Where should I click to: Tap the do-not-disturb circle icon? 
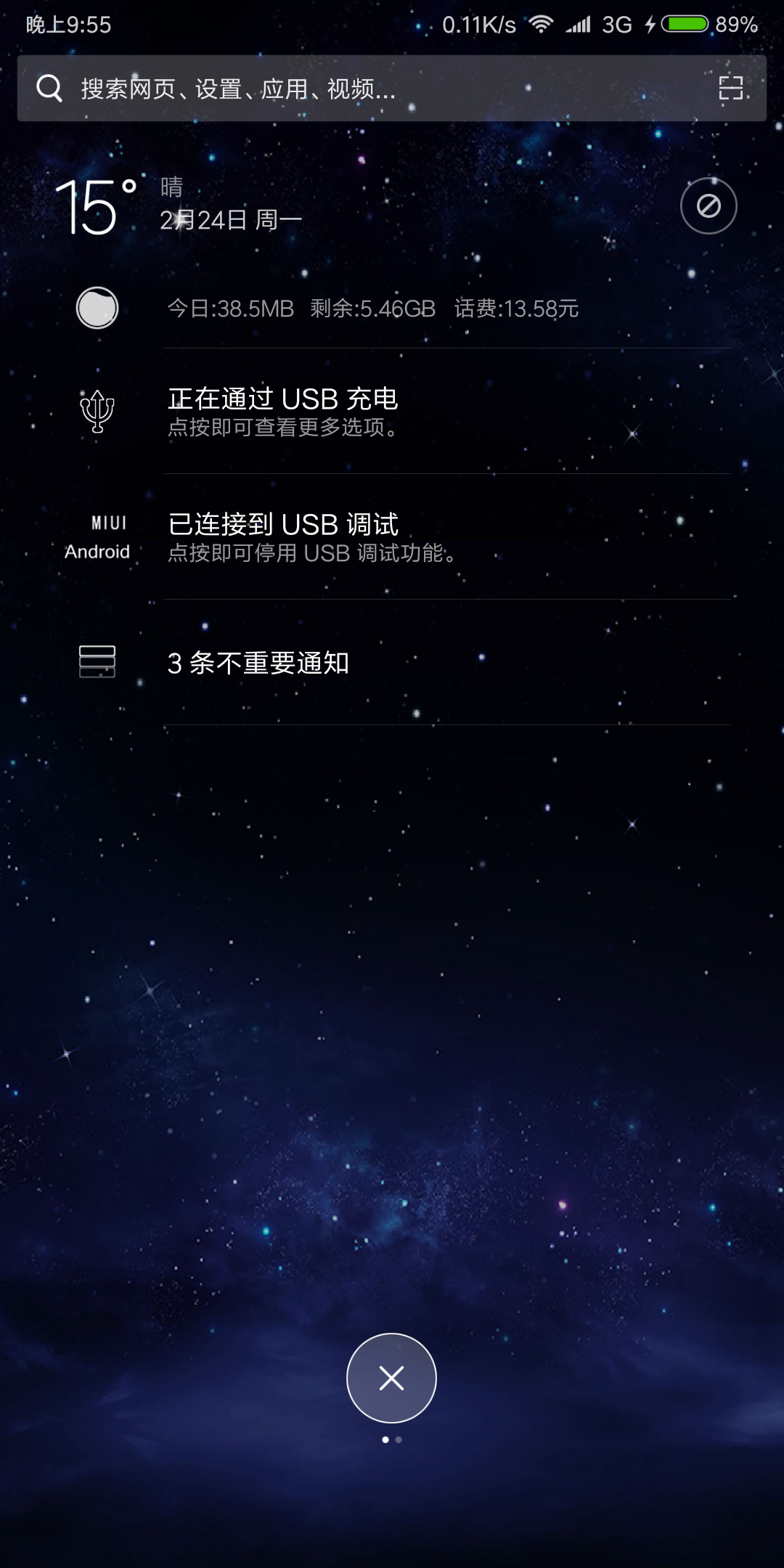[709, 206]
